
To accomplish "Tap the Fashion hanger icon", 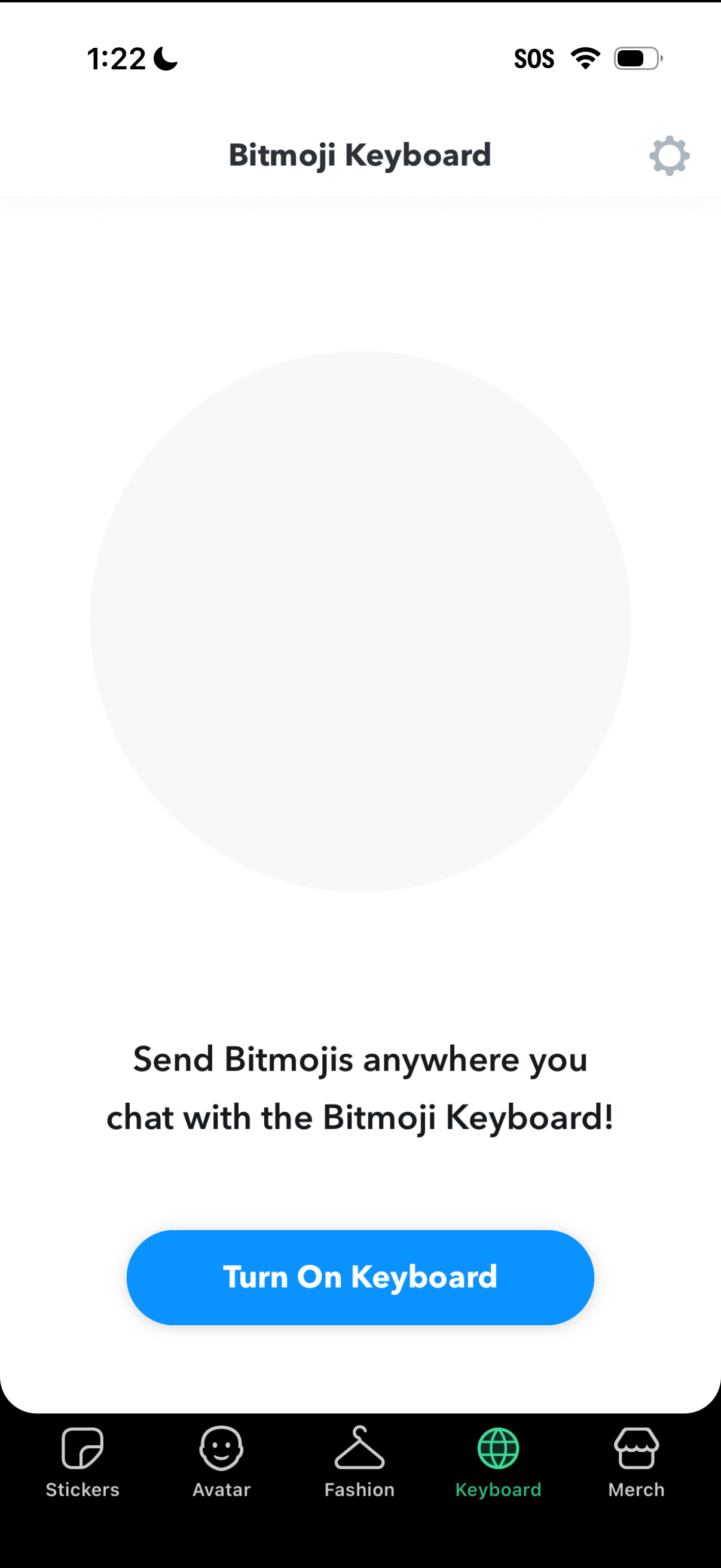I will pos(359,1448).
